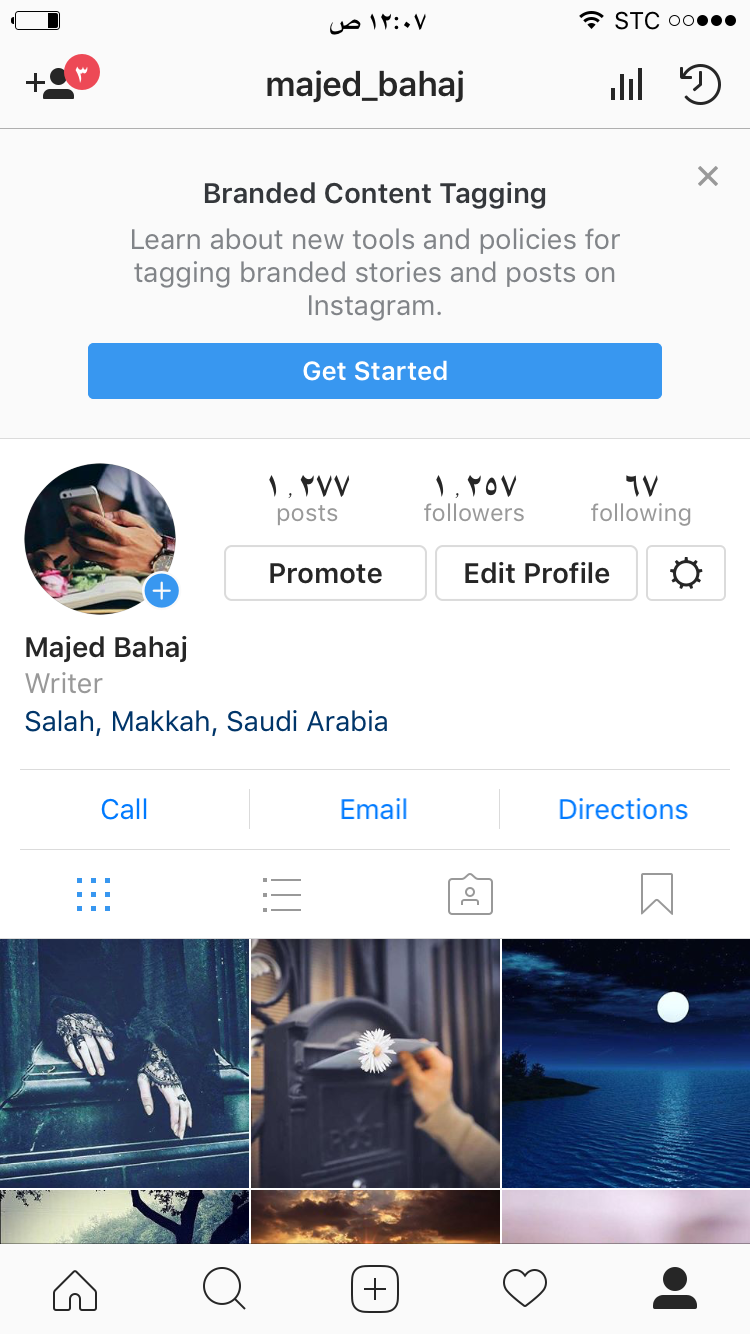Open the moon over water post

(625, 1062)
